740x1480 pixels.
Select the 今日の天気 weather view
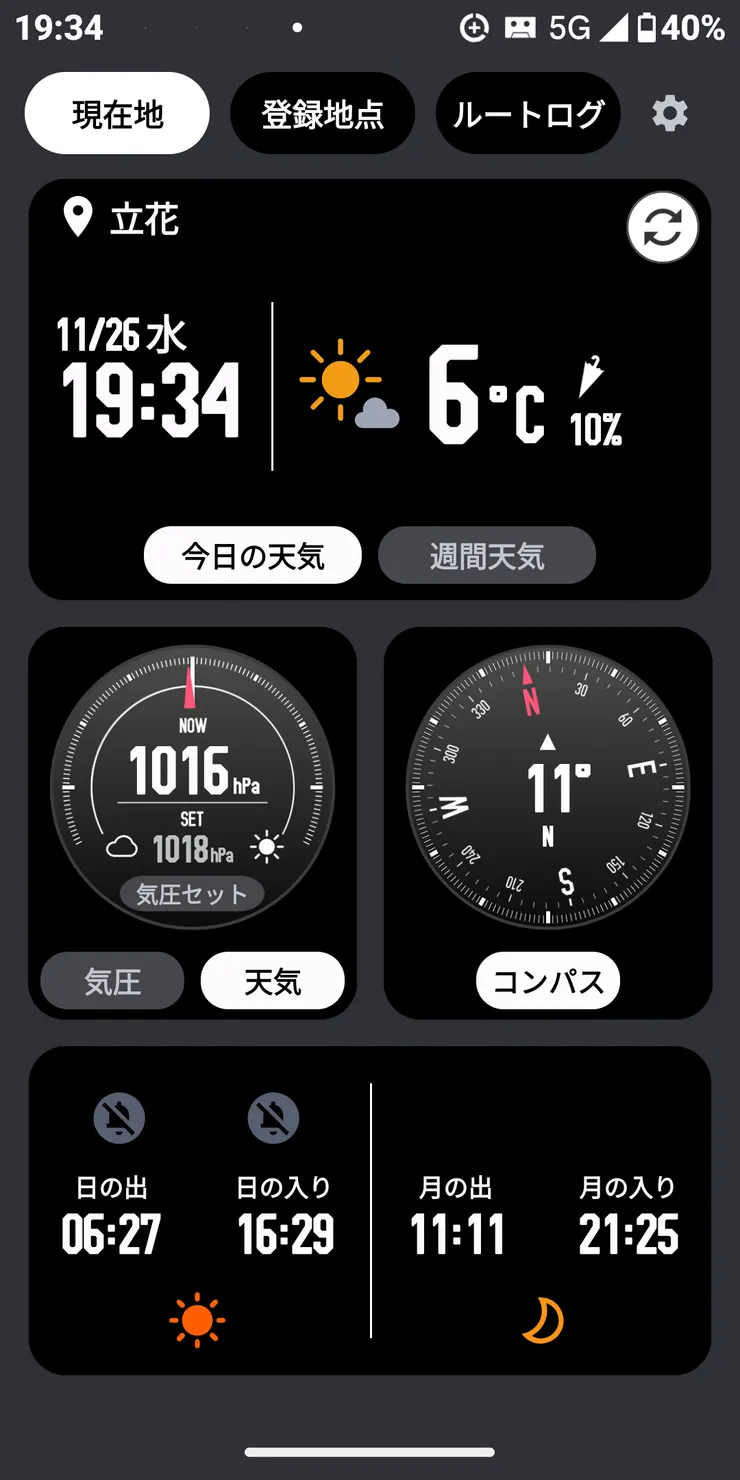pos(252,555)
